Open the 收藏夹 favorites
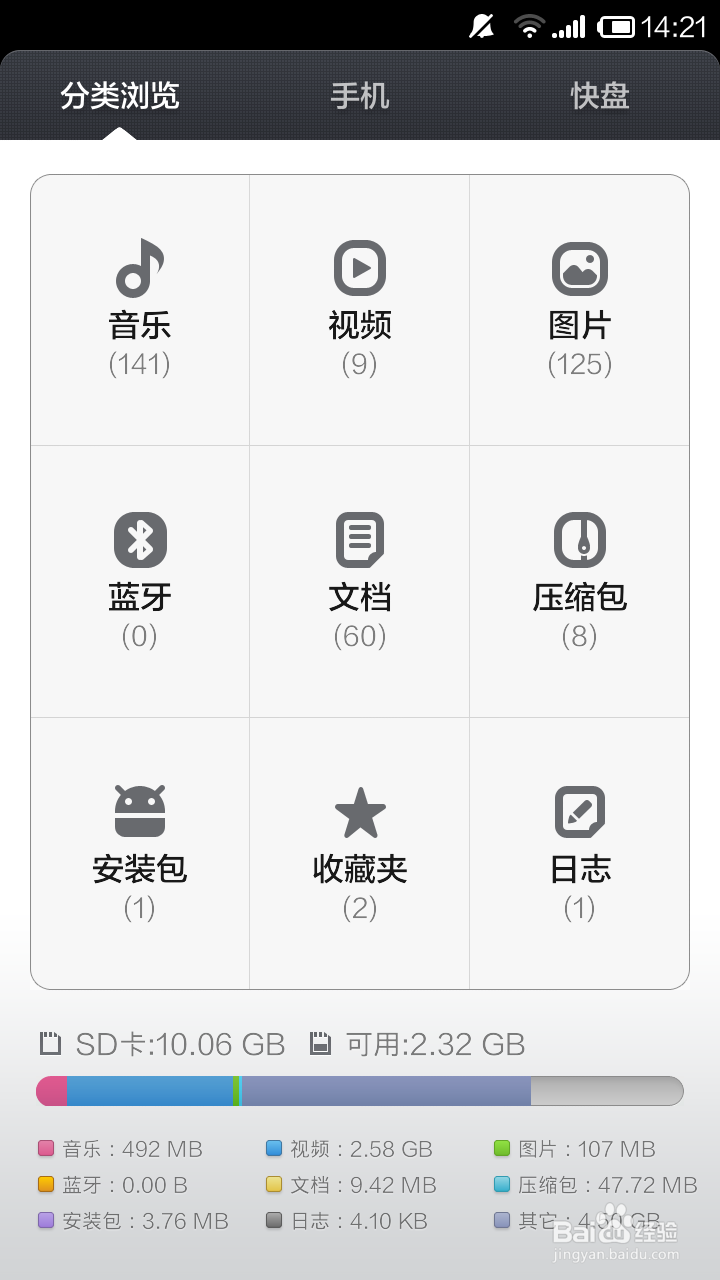Image resolution: width=720 pixels, height=1280 pixels. [360, 854]
